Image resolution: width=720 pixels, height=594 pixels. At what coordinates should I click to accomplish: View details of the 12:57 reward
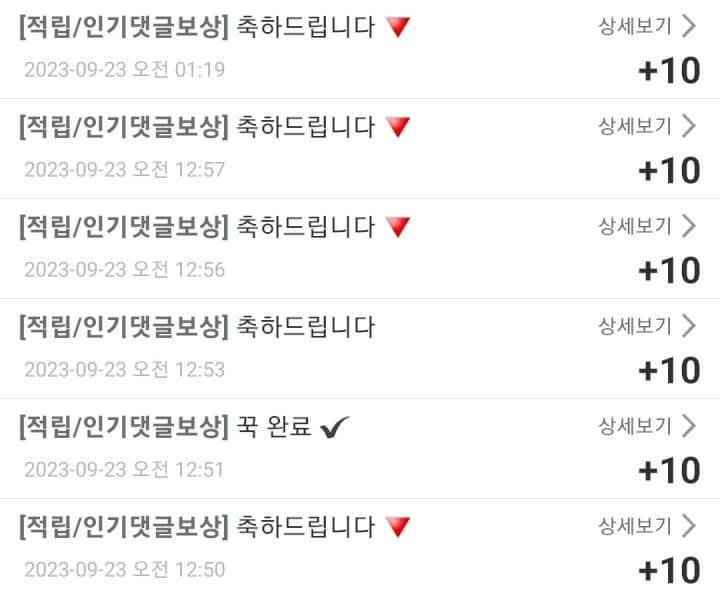click(646, 126)
